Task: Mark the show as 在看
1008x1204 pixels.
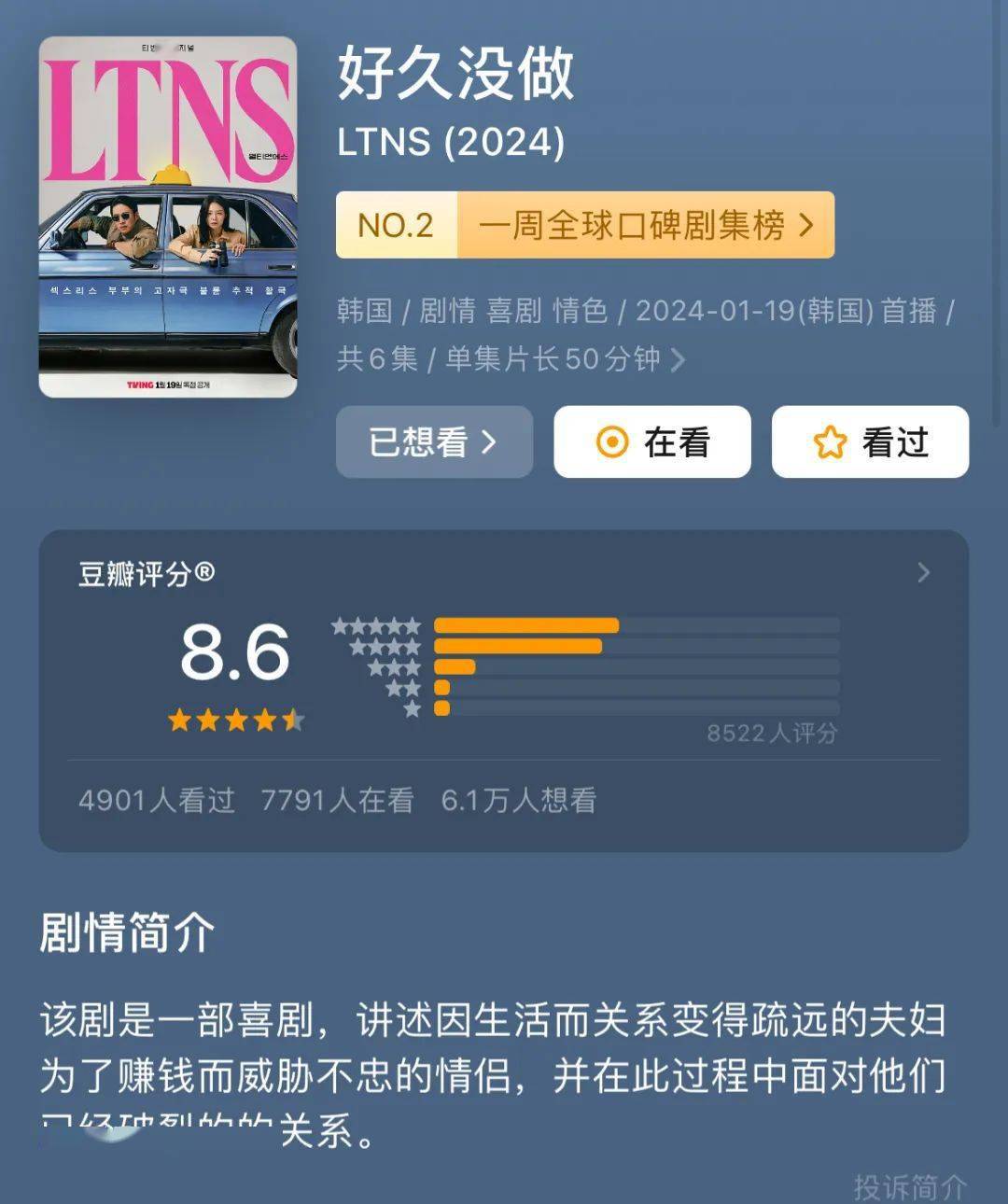Action: click(652, 441)
